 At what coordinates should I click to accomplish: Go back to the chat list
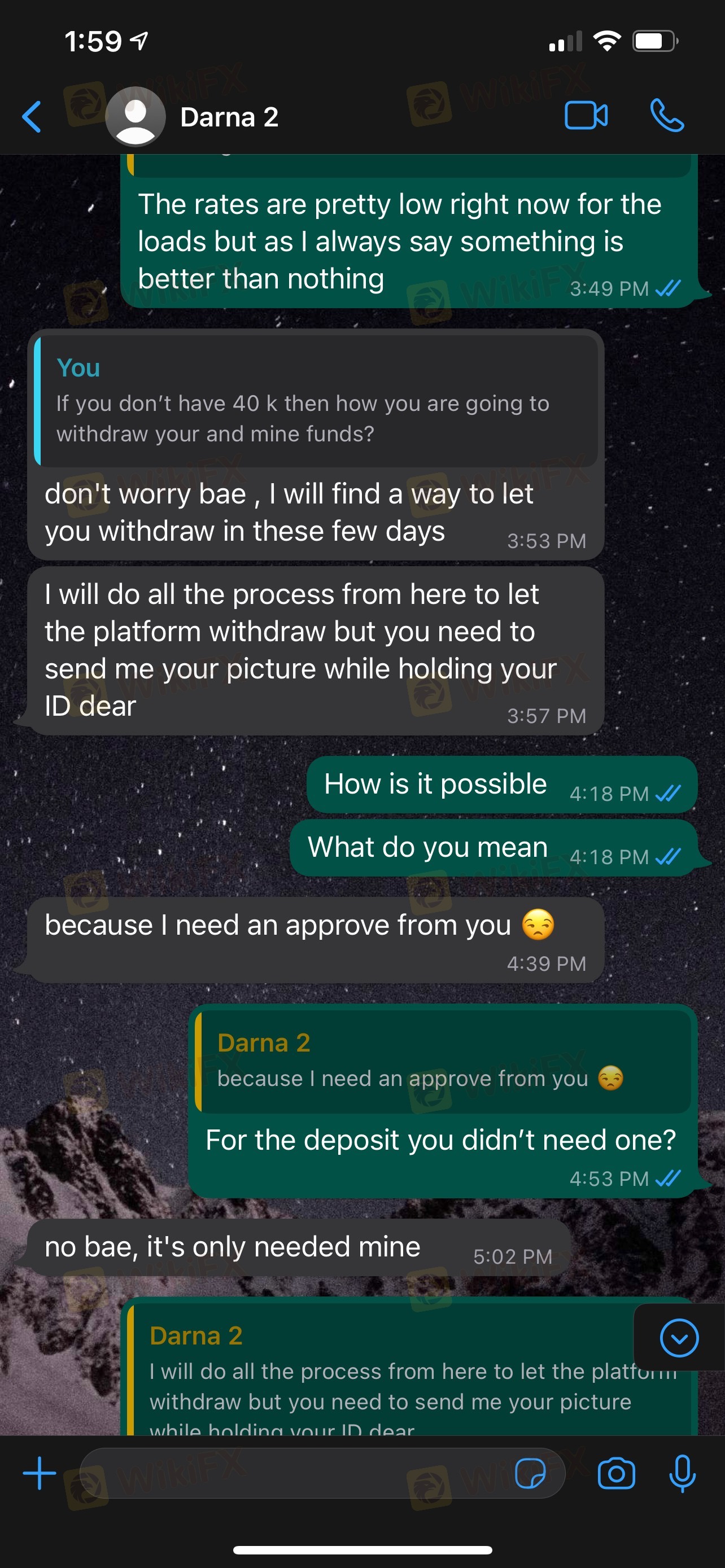coord(32,116)
